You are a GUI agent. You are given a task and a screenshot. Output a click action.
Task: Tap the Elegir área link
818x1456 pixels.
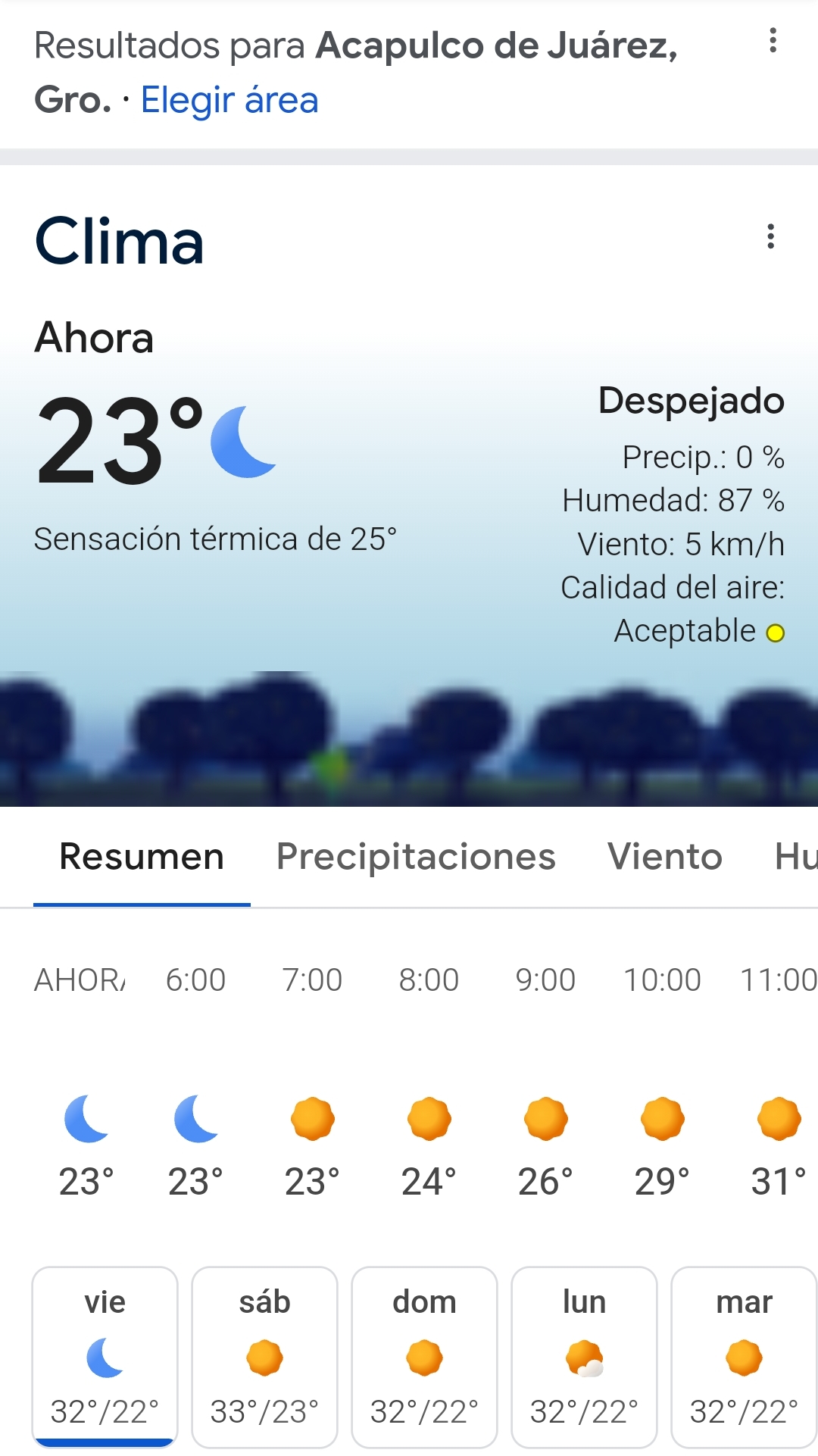[229, 100]
